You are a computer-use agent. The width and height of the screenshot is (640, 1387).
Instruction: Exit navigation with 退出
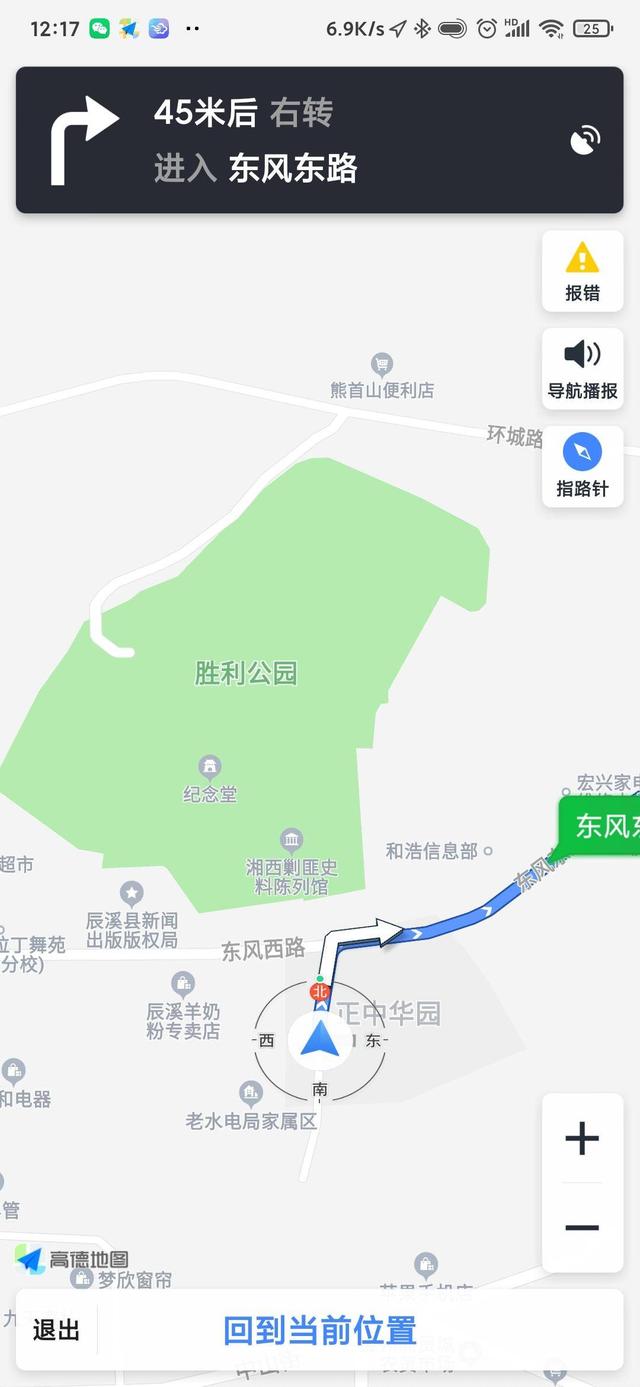click(56, 1330)
